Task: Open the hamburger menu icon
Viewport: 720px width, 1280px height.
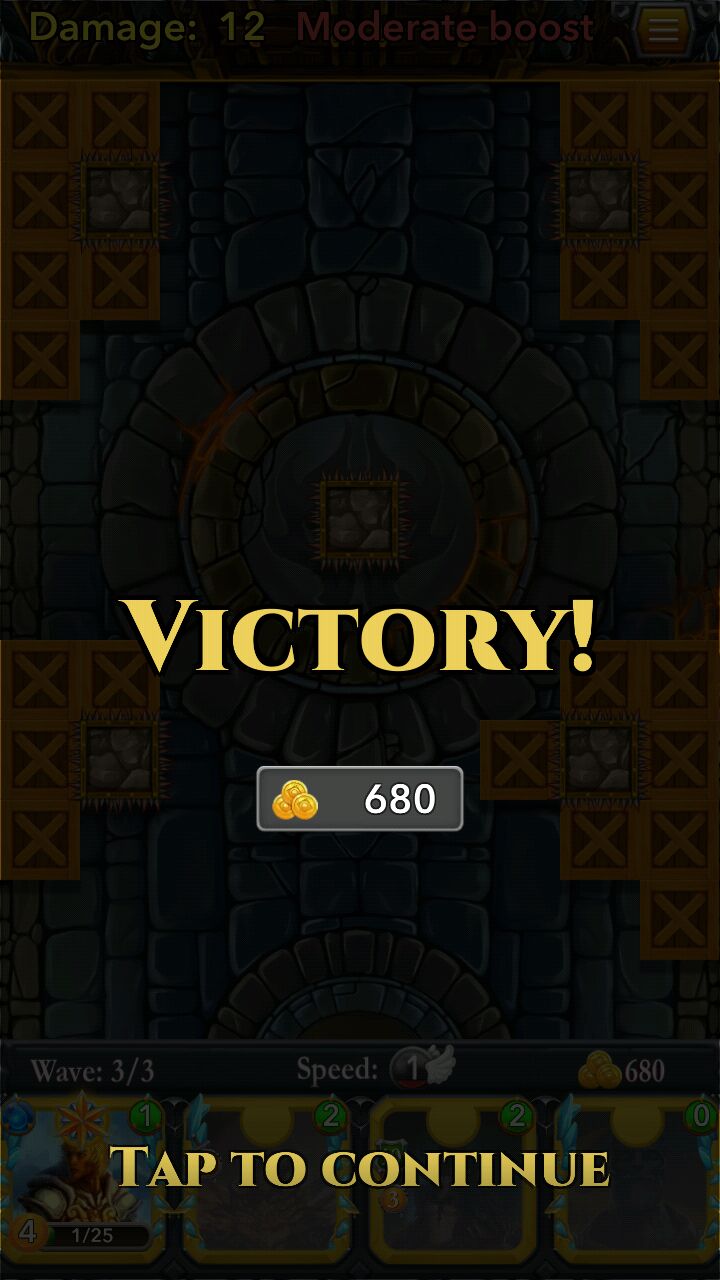Action: click(662, 30)
